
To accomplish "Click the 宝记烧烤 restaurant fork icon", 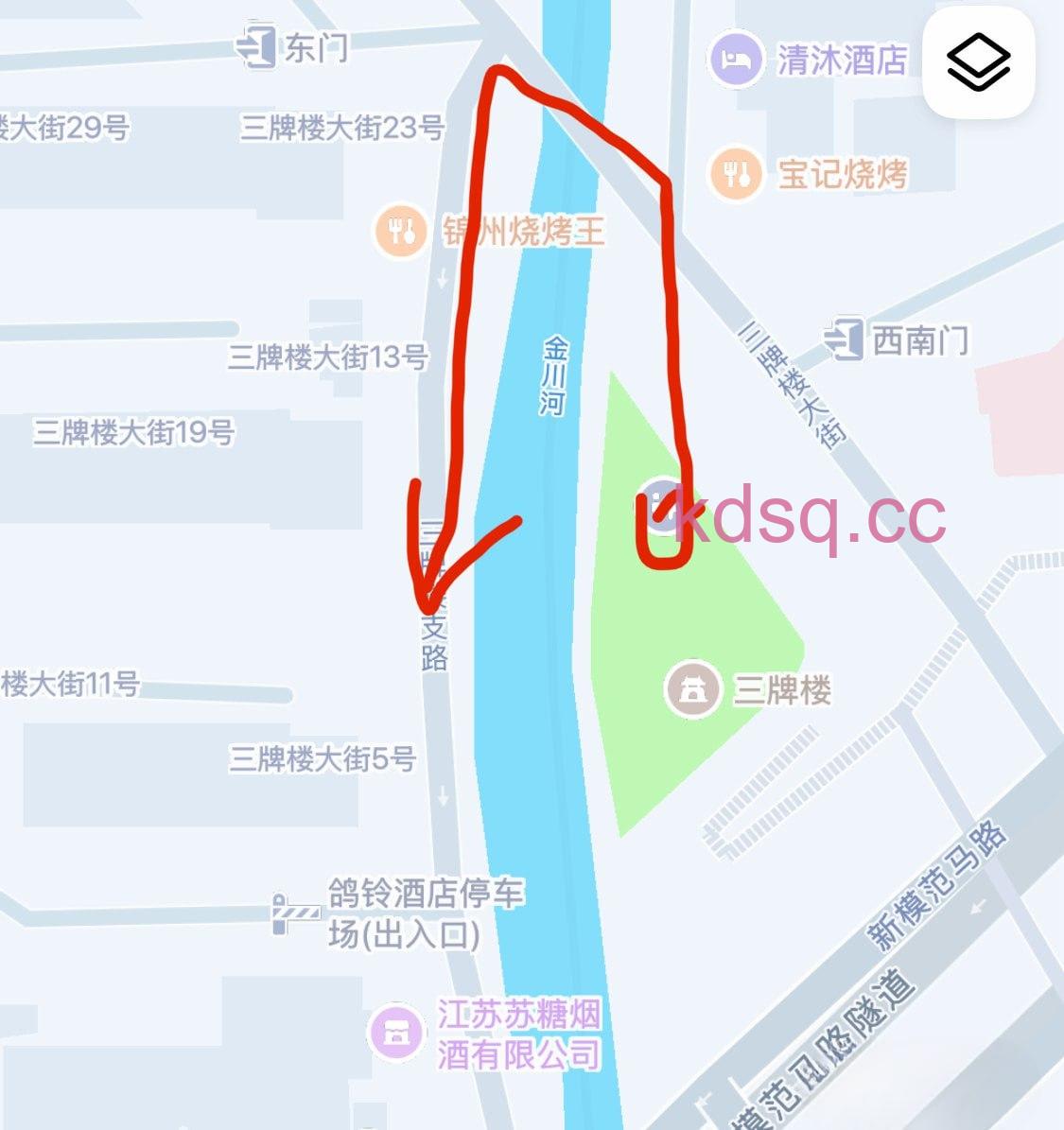I will pyautogui.click(x=738, y=172).
